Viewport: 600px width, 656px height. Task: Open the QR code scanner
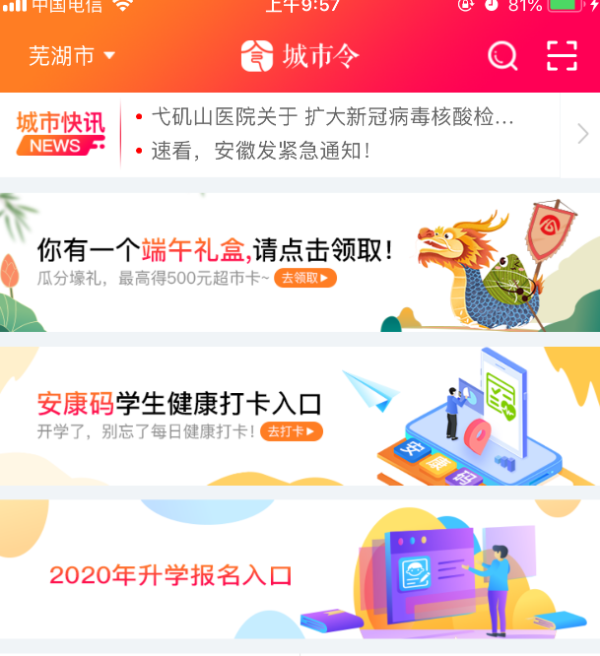tap(562, 56)
